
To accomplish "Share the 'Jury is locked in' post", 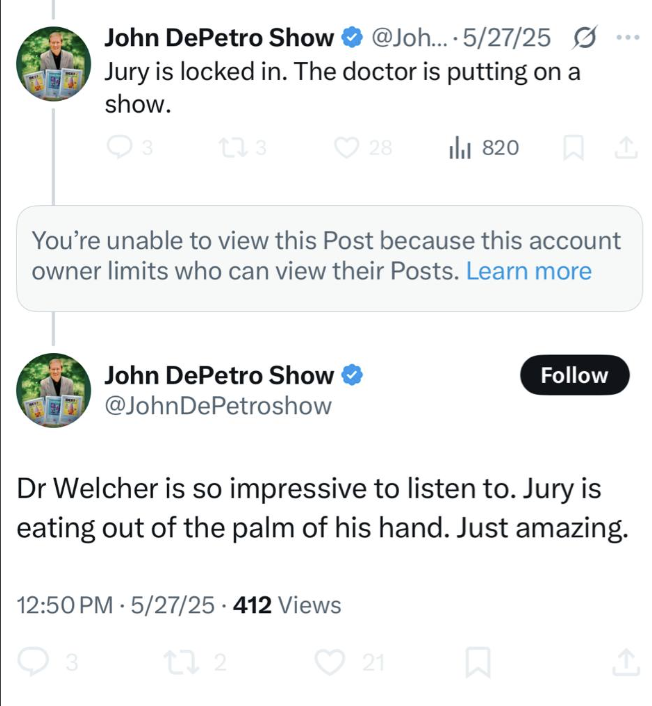I will [x=625, y=149].
